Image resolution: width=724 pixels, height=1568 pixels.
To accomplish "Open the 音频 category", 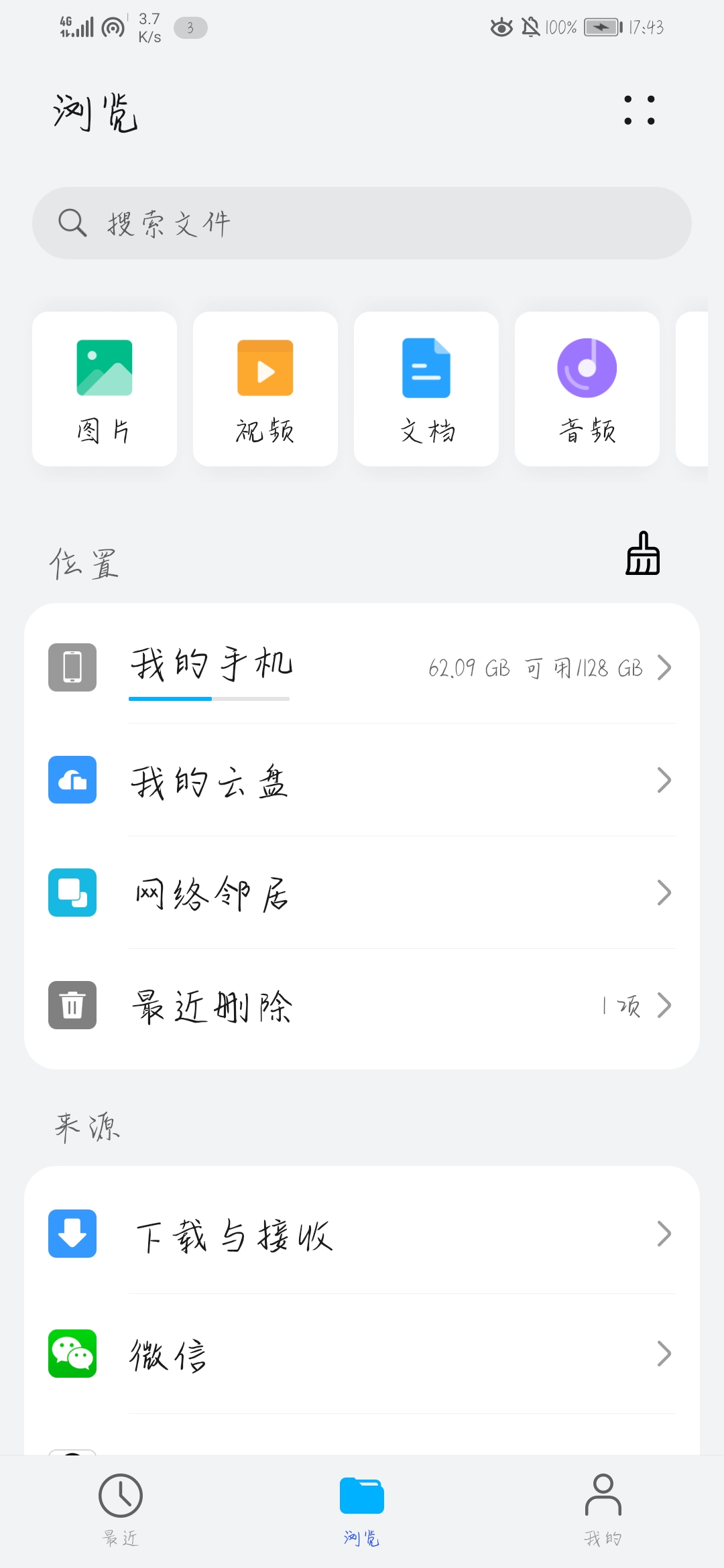I will click(587, 389).
